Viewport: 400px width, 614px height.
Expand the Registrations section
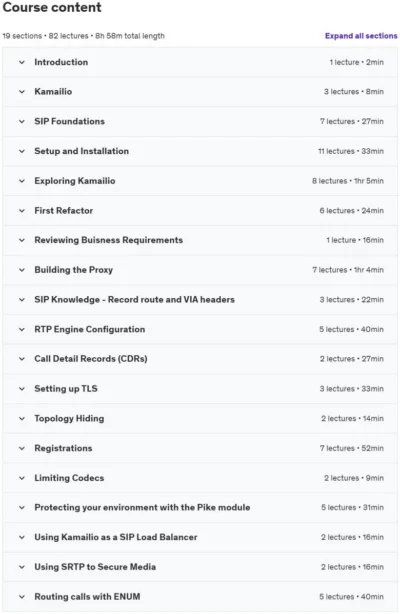(x=200, y=448)
